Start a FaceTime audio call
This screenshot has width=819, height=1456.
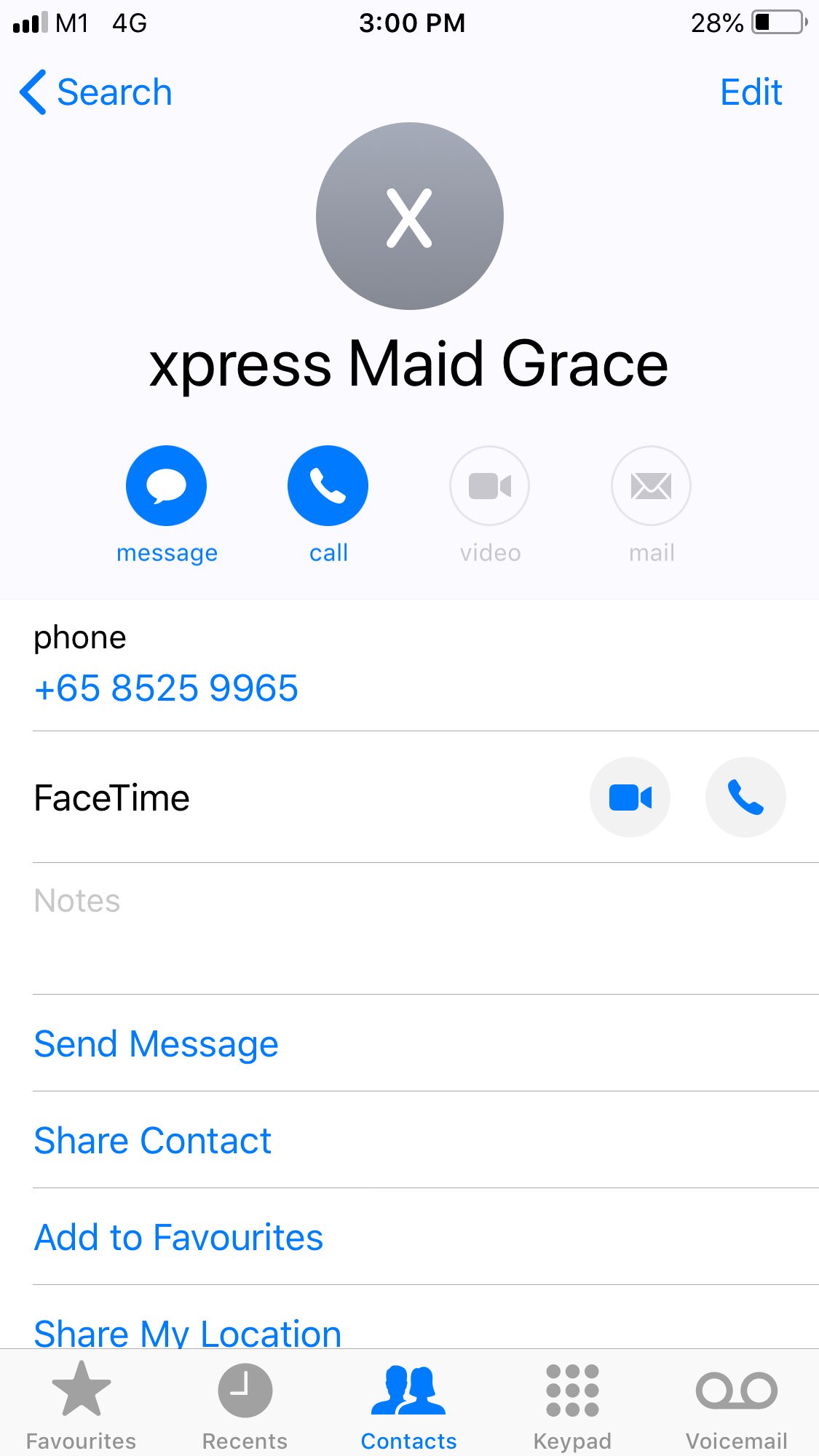(745, 797)
